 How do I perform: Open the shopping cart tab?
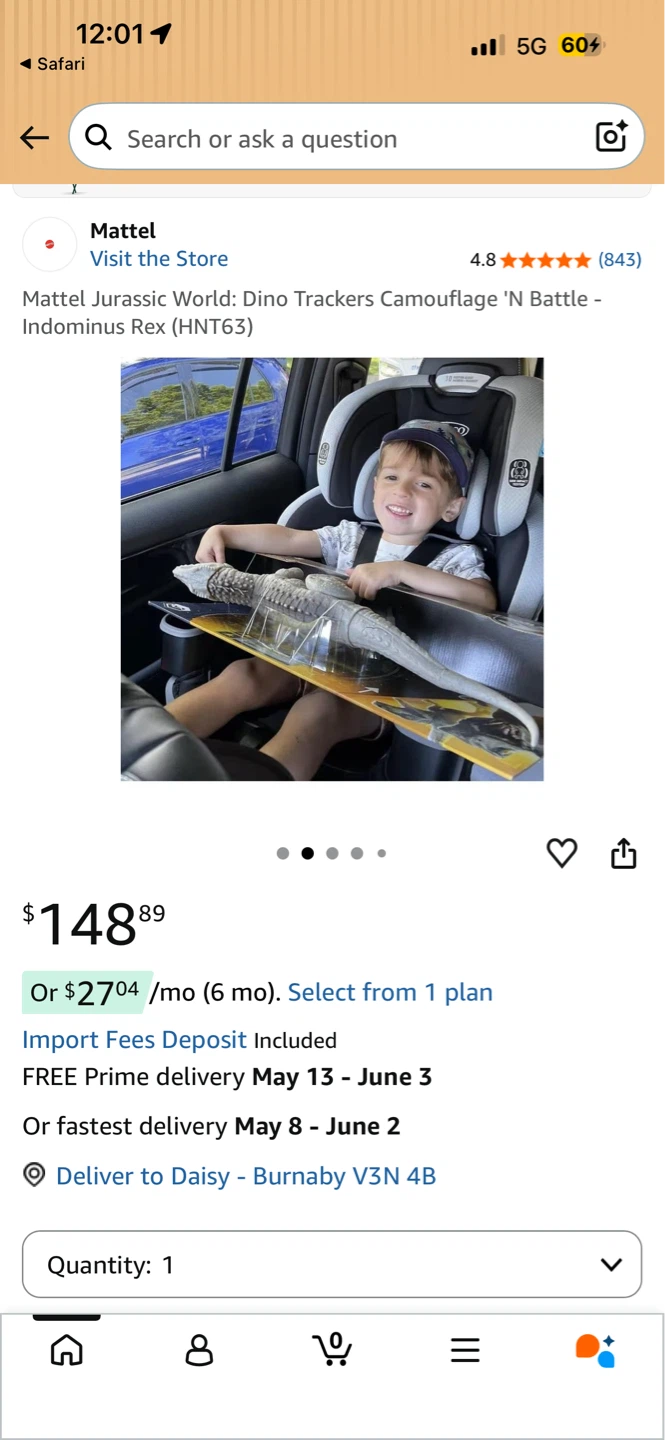[x=332, y=1349]
